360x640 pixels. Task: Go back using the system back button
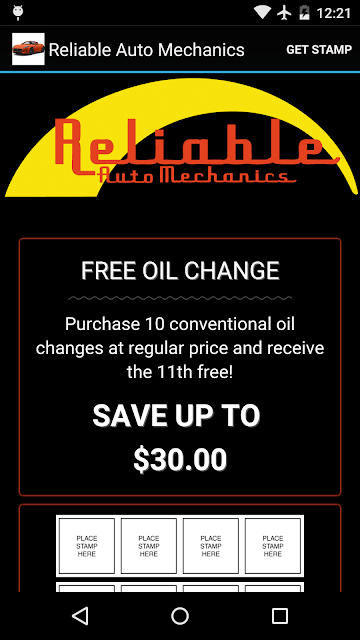[x=80, y=616]
